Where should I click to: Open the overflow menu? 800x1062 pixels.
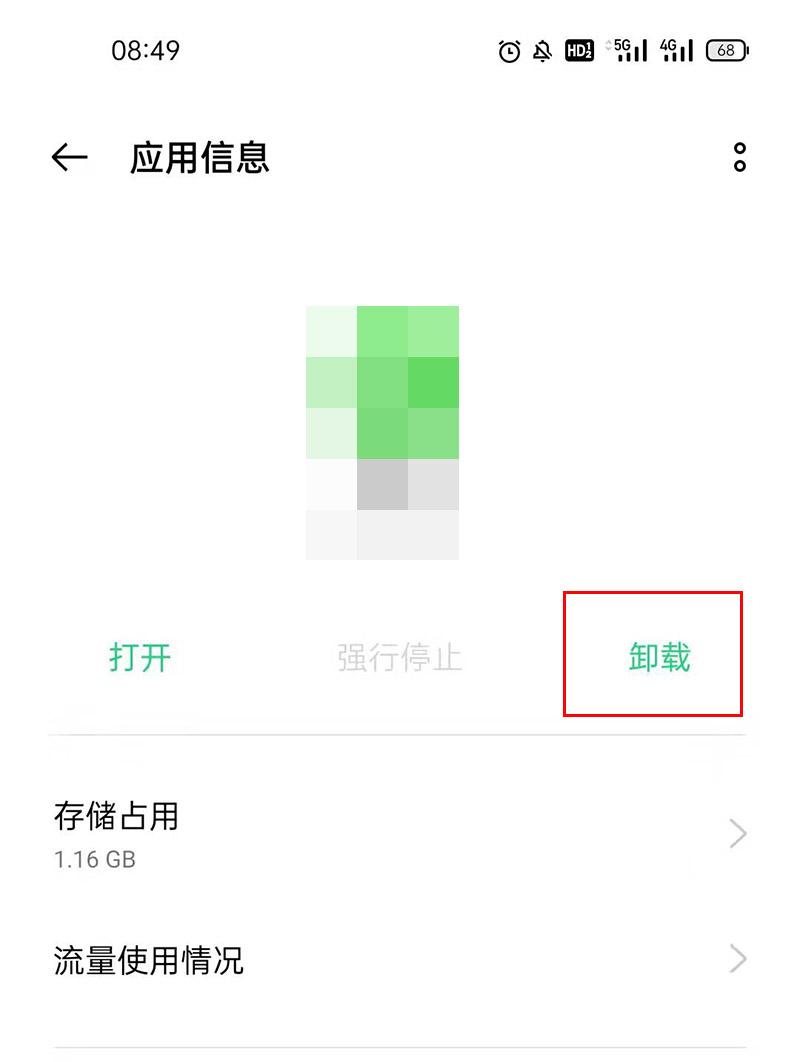(739, 157)
